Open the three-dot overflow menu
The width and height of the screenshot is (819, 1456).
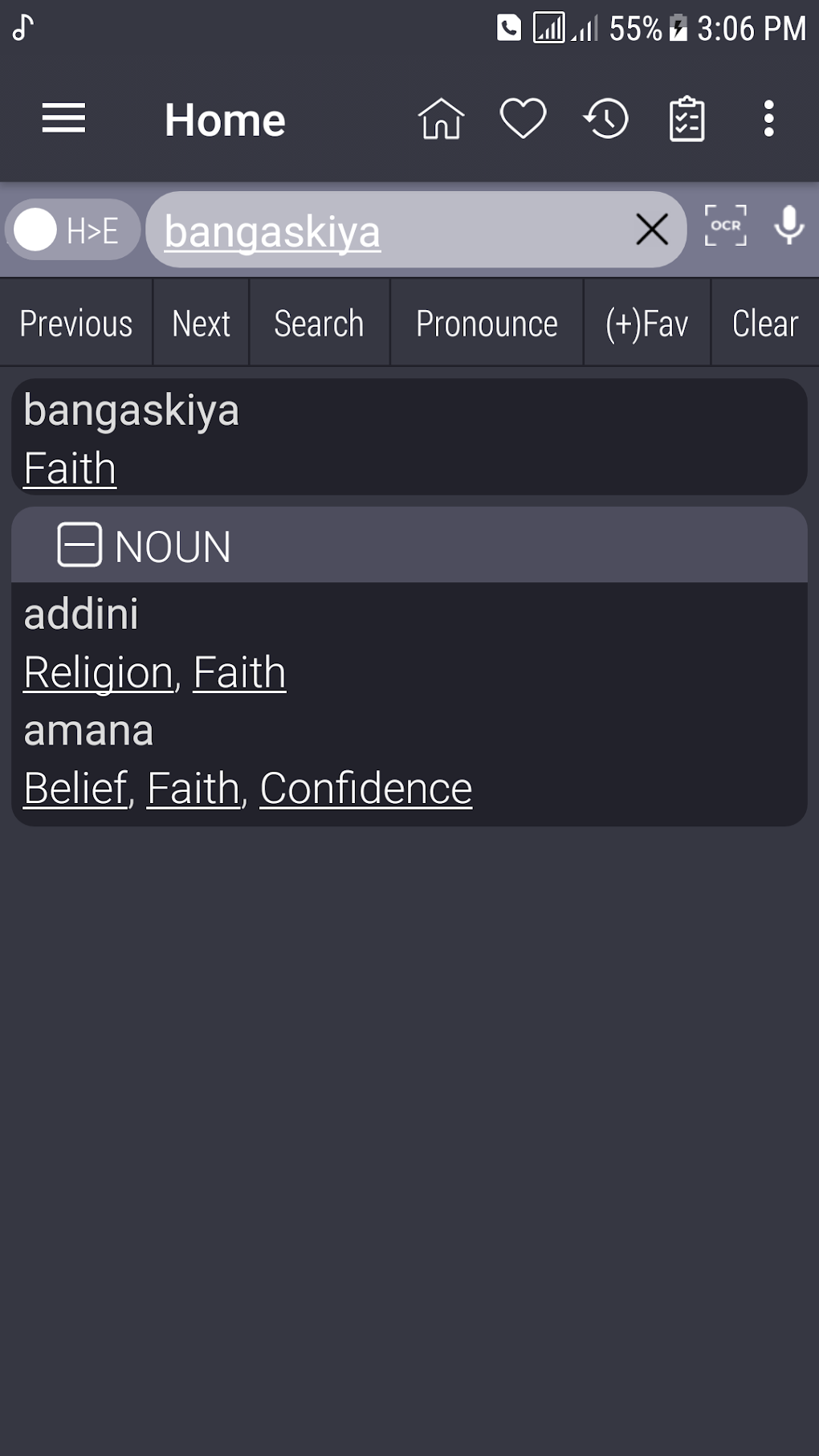pyautogui.click(x=768, y=119)
